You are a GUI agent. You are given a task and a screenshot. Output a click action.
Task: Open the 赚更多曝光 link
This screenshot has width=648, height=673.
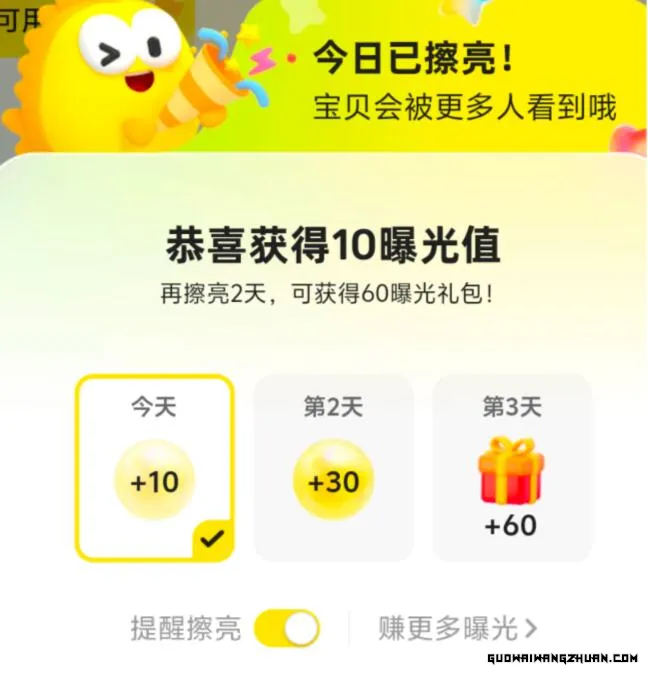pyautogui.click(x=457, y=628)
